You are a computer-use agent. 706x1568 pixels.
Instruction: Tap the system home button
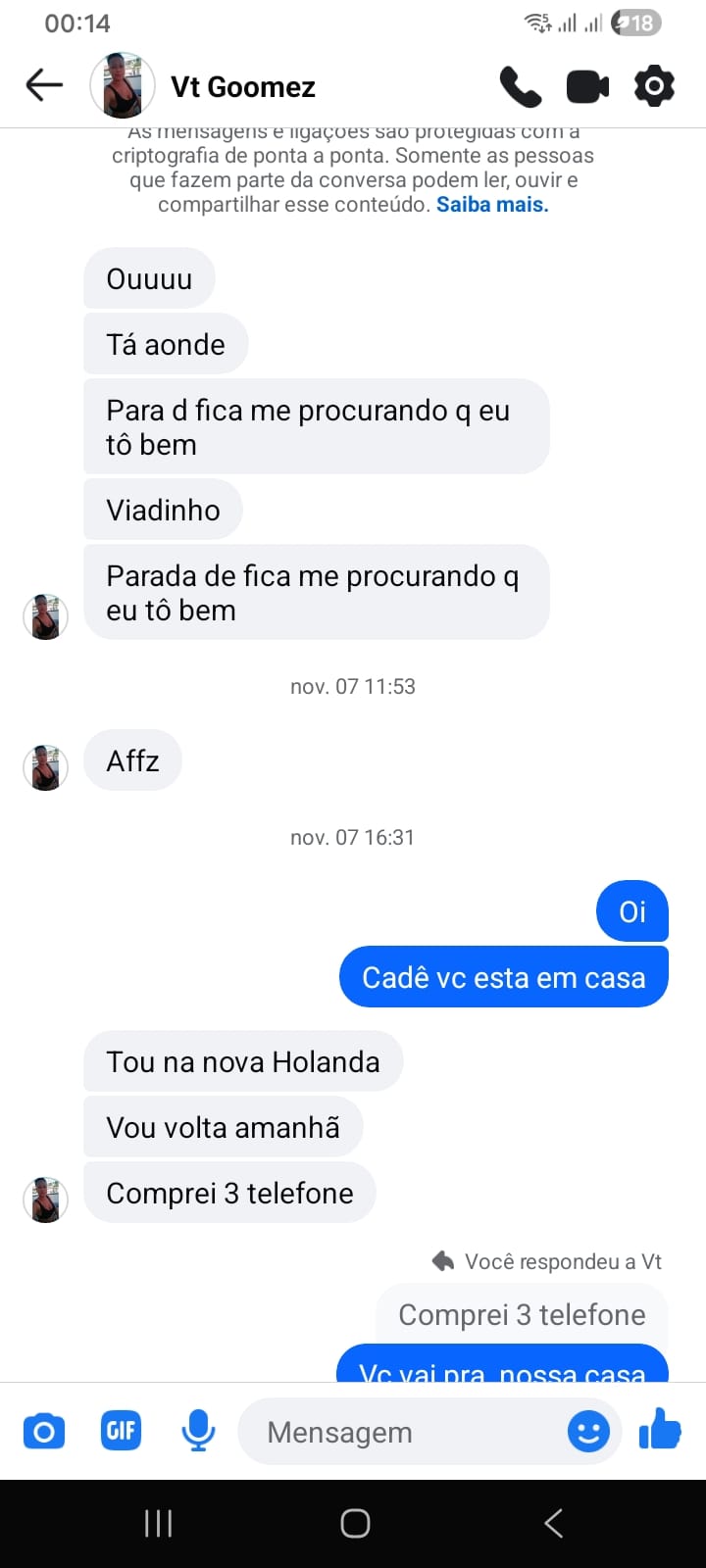[x=355, y=1523]
